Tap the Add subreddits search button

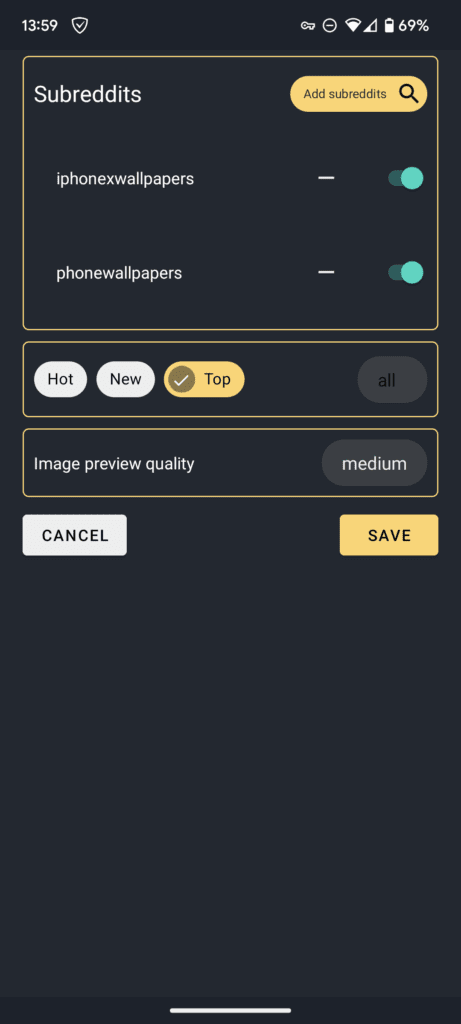358,94
